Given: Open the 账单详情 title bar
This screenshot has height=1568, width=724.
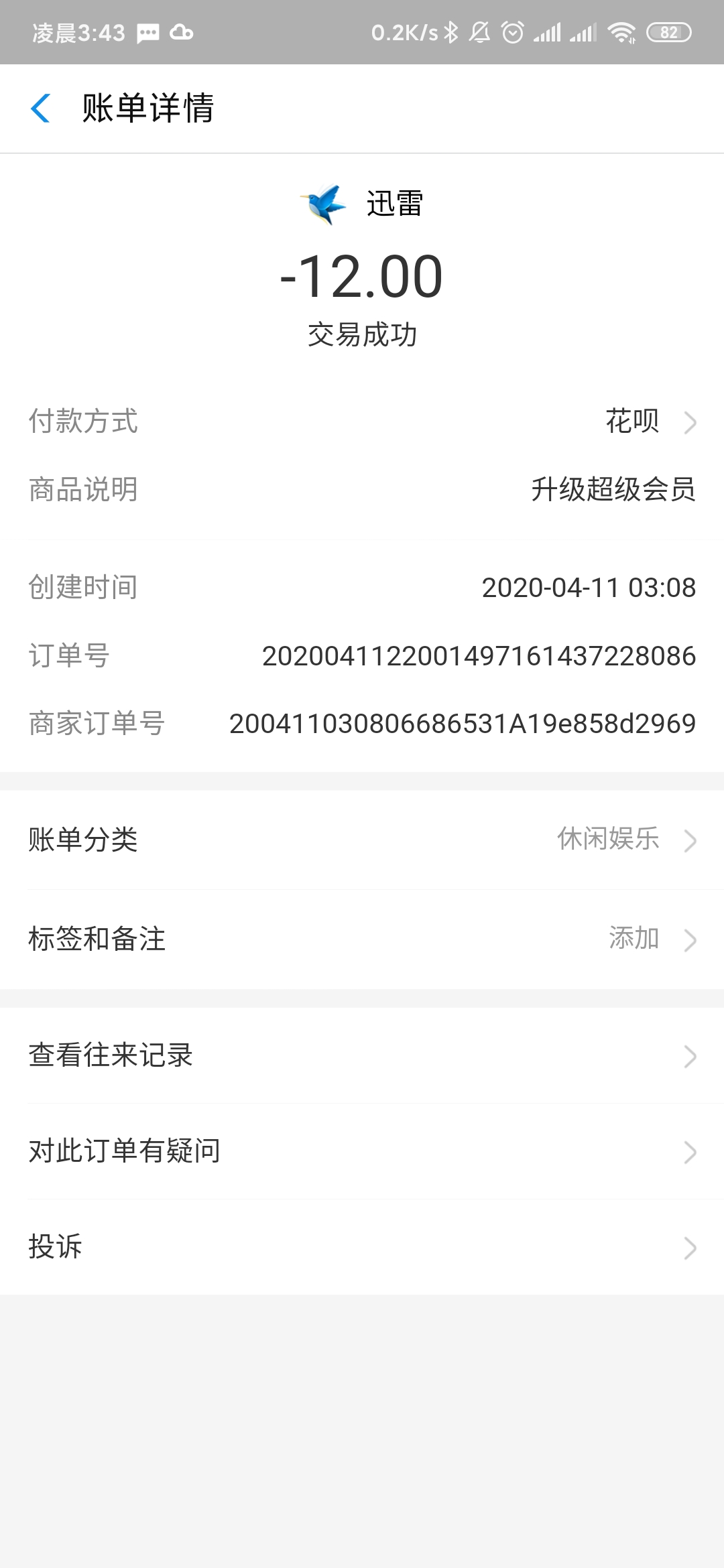Looking at the screenshot, I should [x=147, y=109].
